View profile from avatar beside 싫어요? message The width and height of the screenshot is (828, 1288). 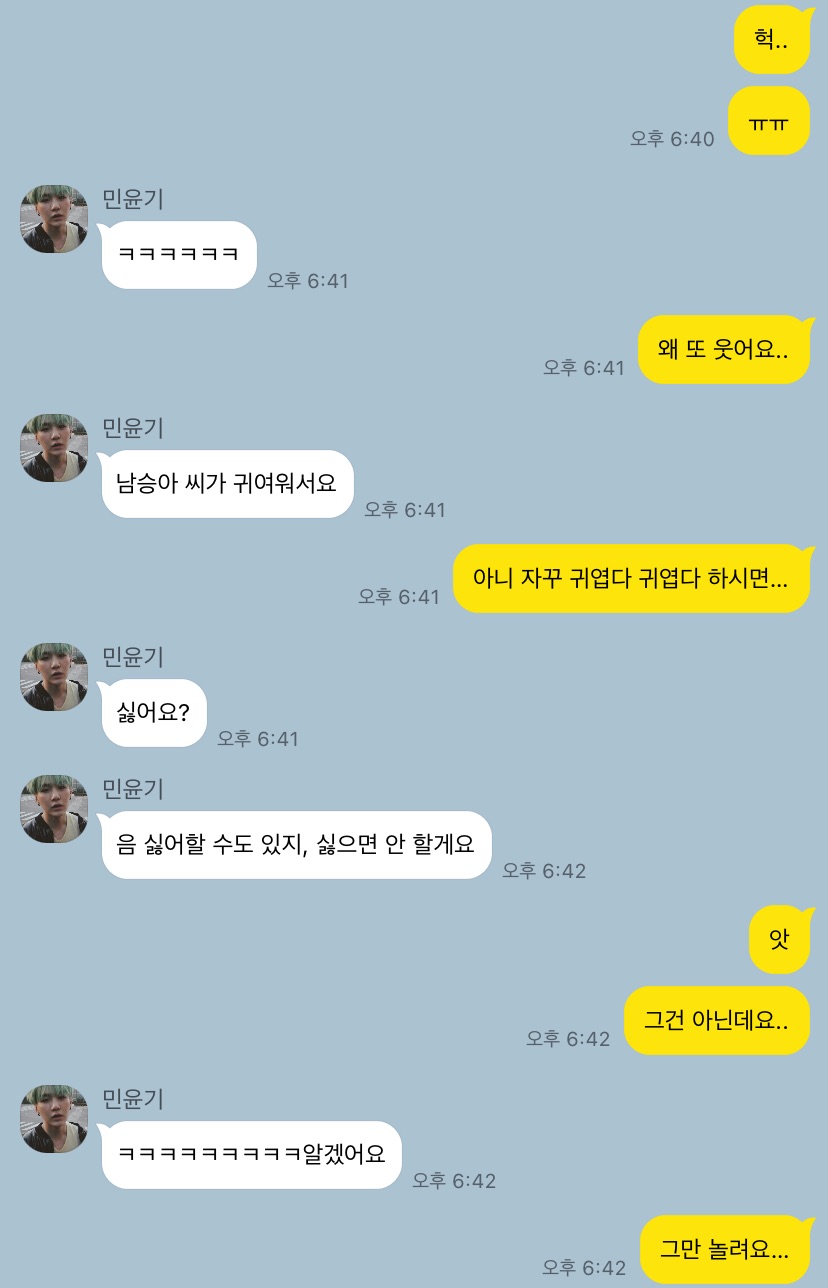point(54,677)
